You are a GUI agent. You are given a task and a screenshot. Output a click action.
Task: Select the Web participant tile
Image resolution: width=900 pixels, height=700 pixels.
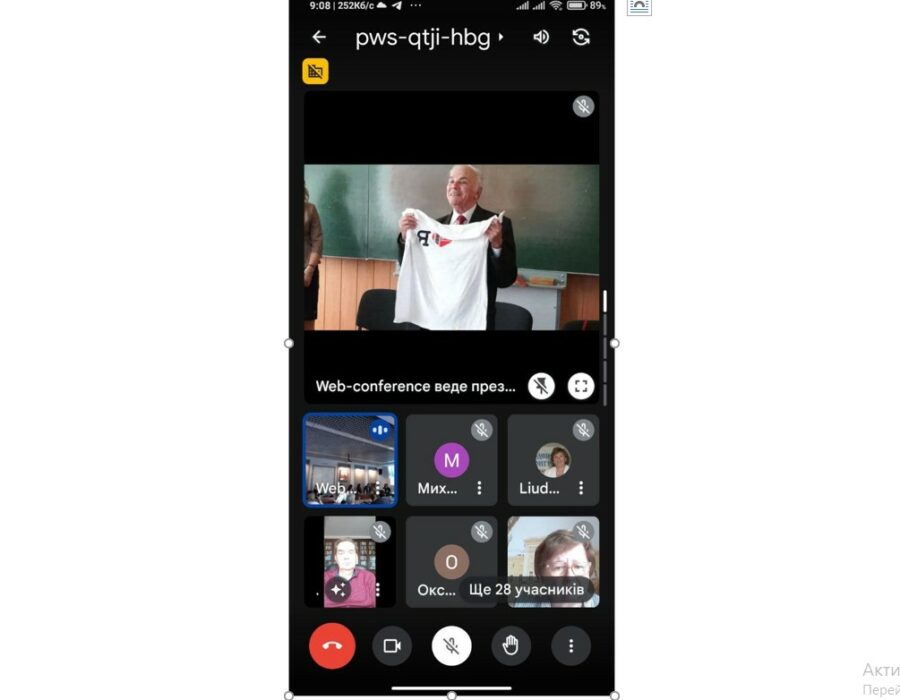click(350, 460)
